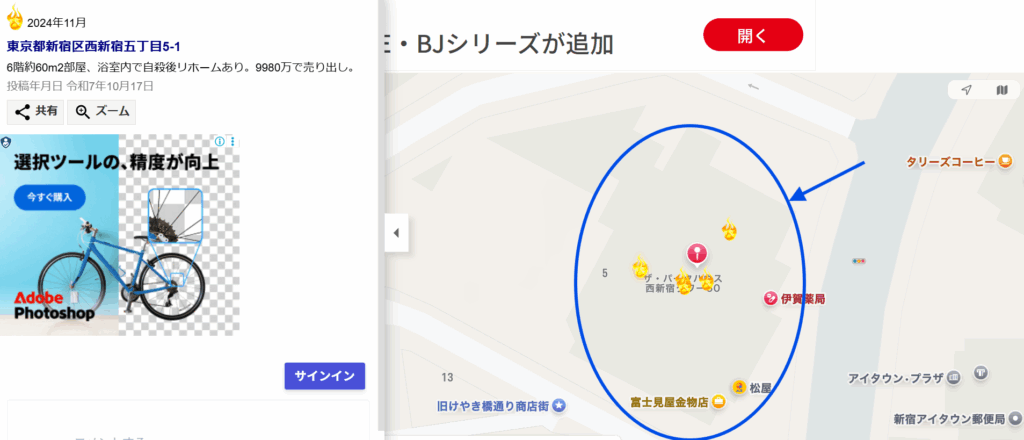1024x440 pixels.
Task: Open the 富士見屋金物店 map marker
Action: pos(718,402)
